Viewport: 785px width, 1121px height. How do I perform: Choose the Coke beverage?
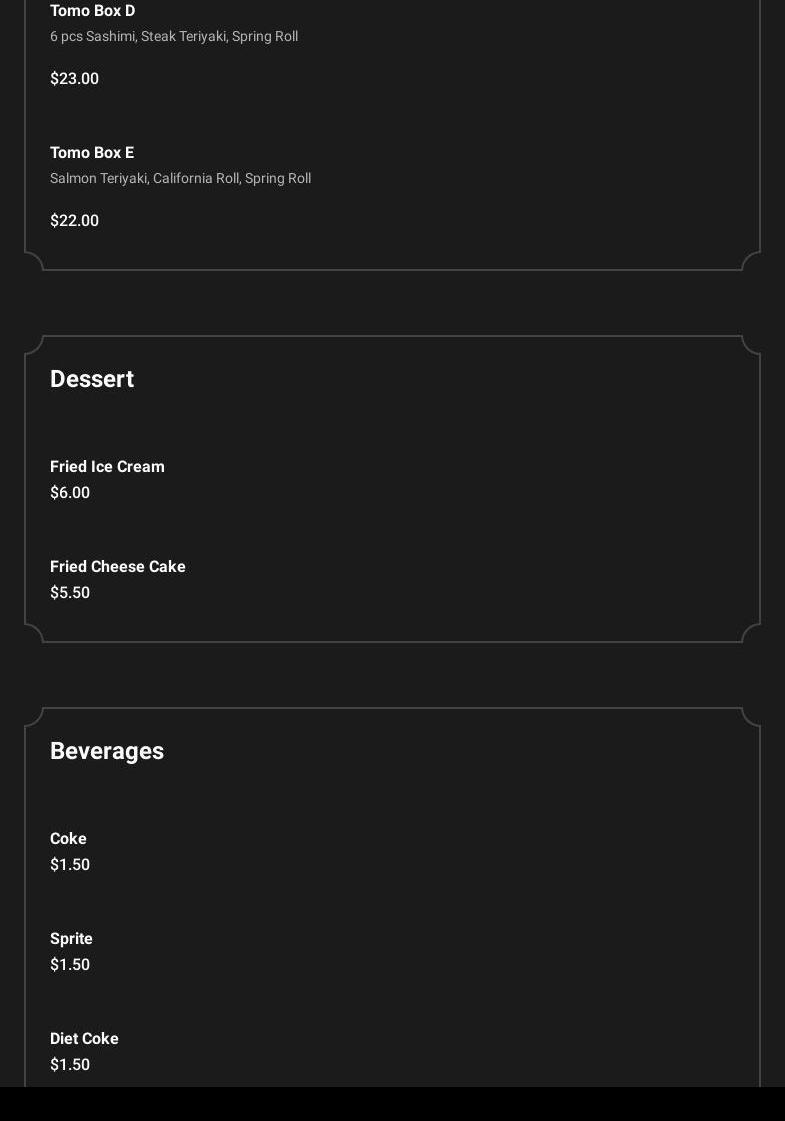pyautogui.click(x=68, y=839)
